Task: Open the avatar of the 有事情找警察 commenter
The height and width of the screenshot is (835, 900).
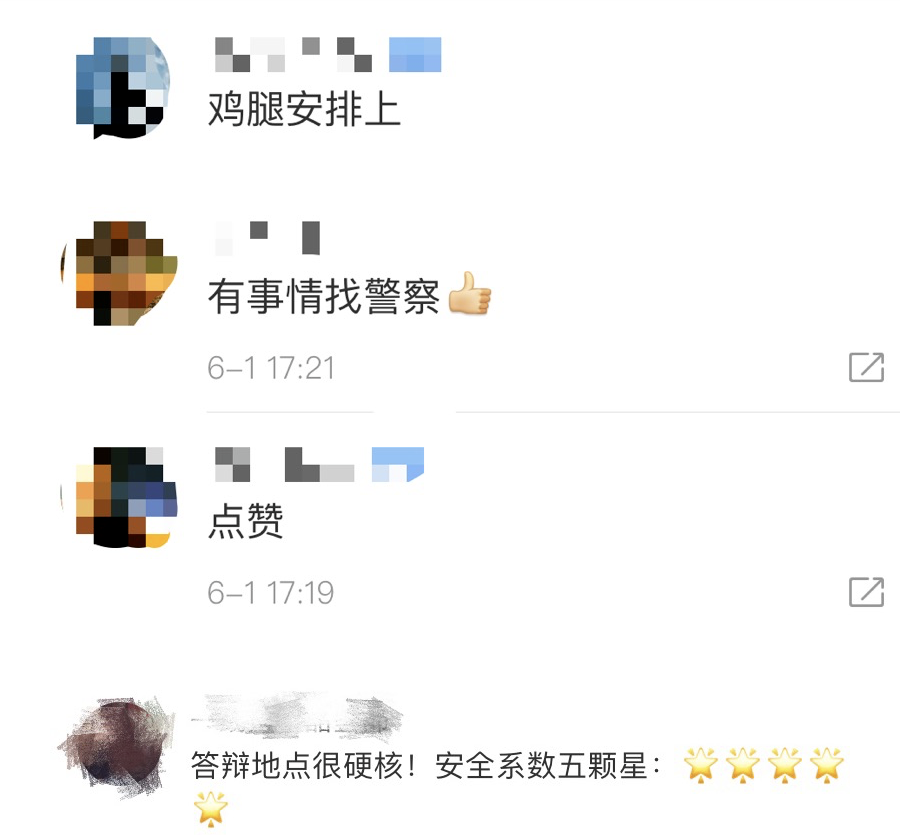Action: point(124,273)
